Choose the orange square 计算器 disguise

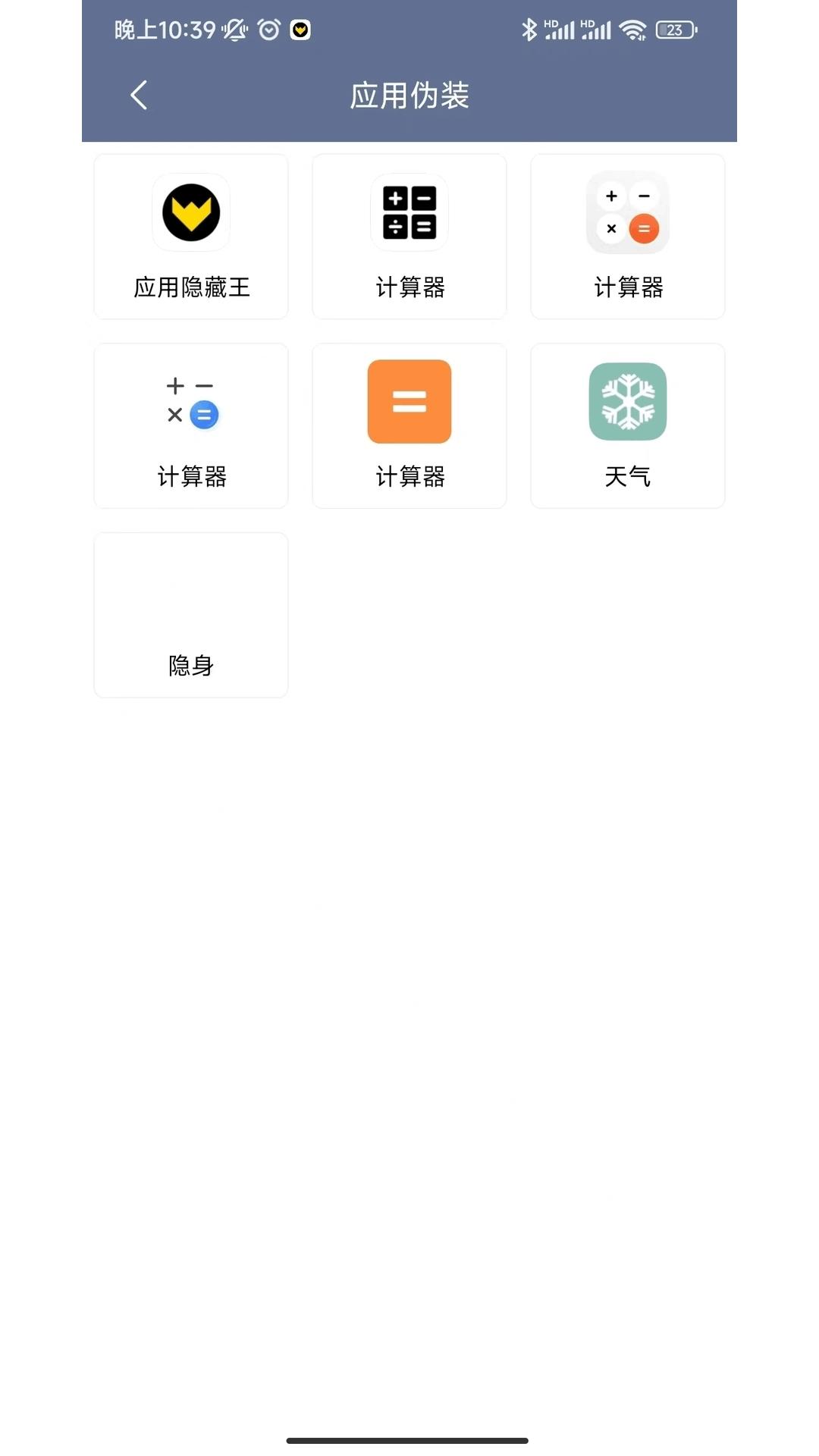click(409, 425)
